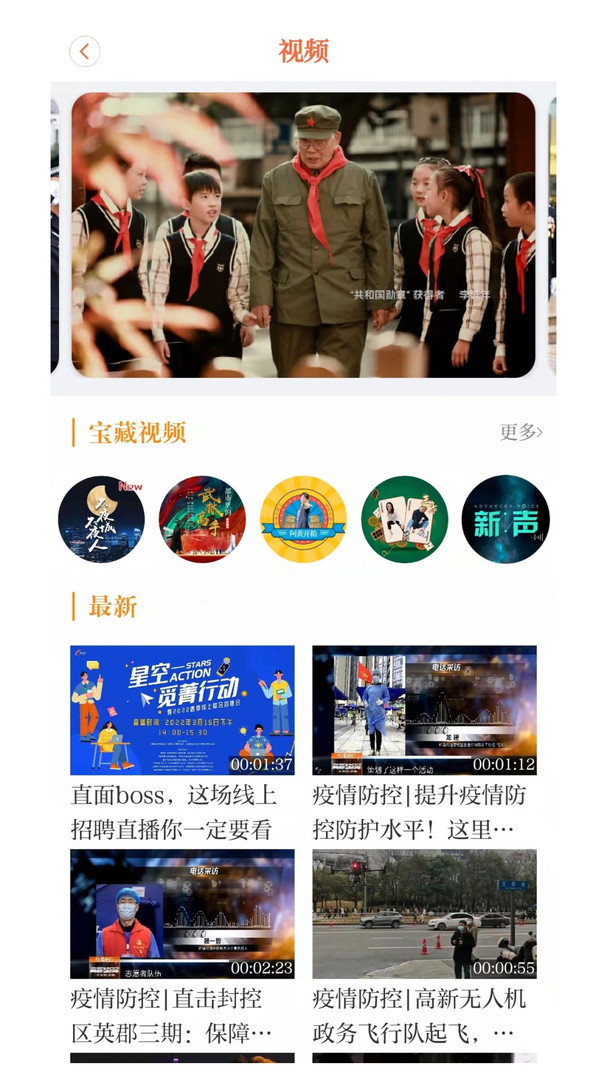This screenshot has width=607, height=1080.
Task: Play the 星空觅菁行动 recruitment video
Action: tap(182, 710)
